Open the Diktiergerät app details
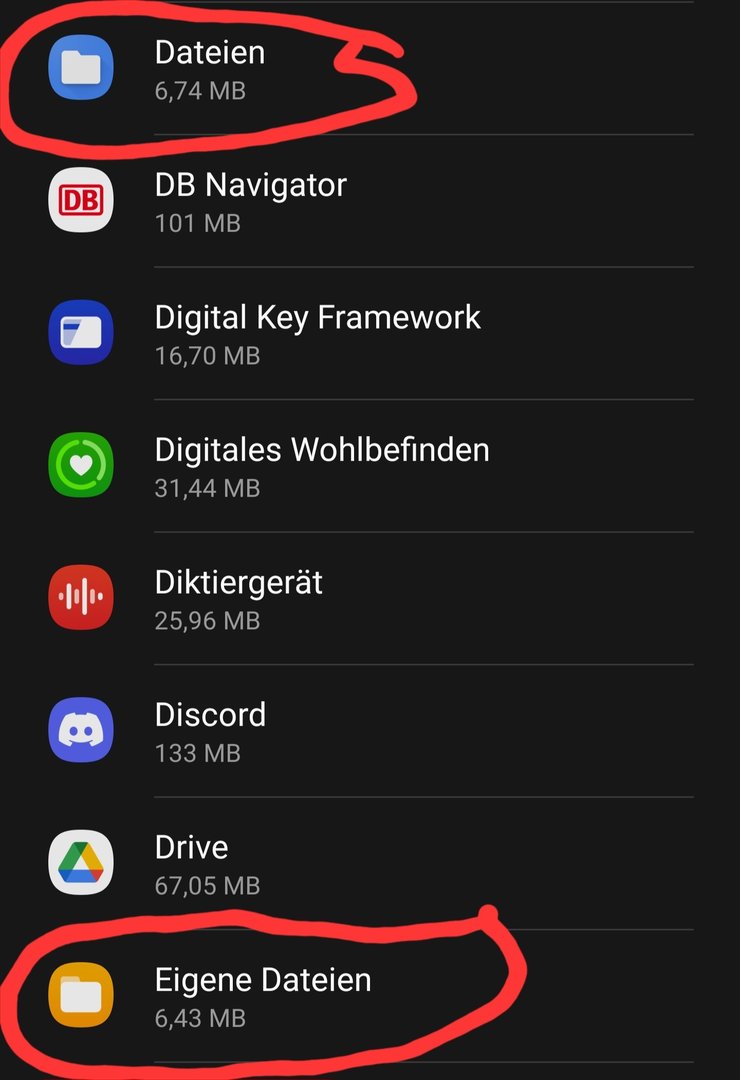740x1080 pixels. point(240,598)
